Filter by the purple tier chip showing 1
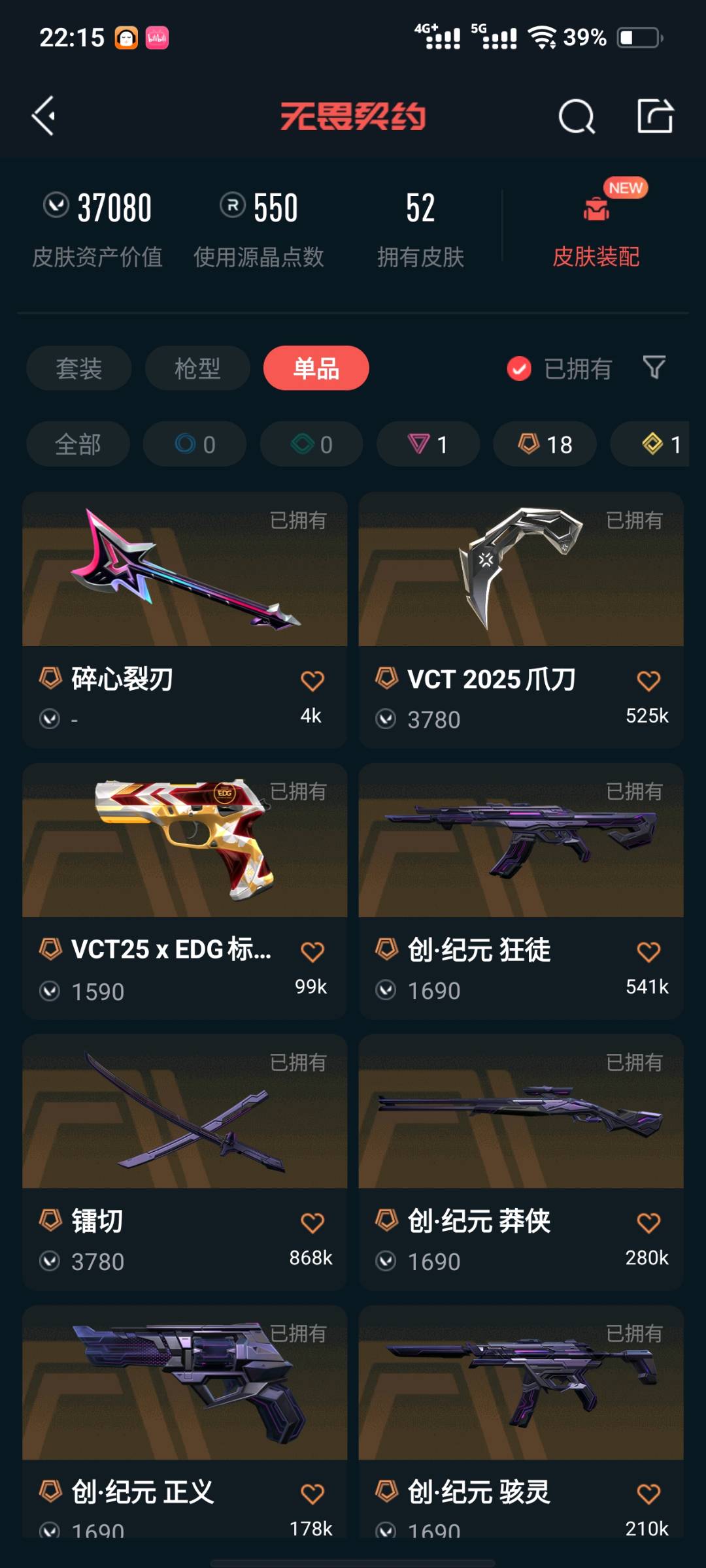The width and height of the screenshot is (706, 1568). pos(428,444)
